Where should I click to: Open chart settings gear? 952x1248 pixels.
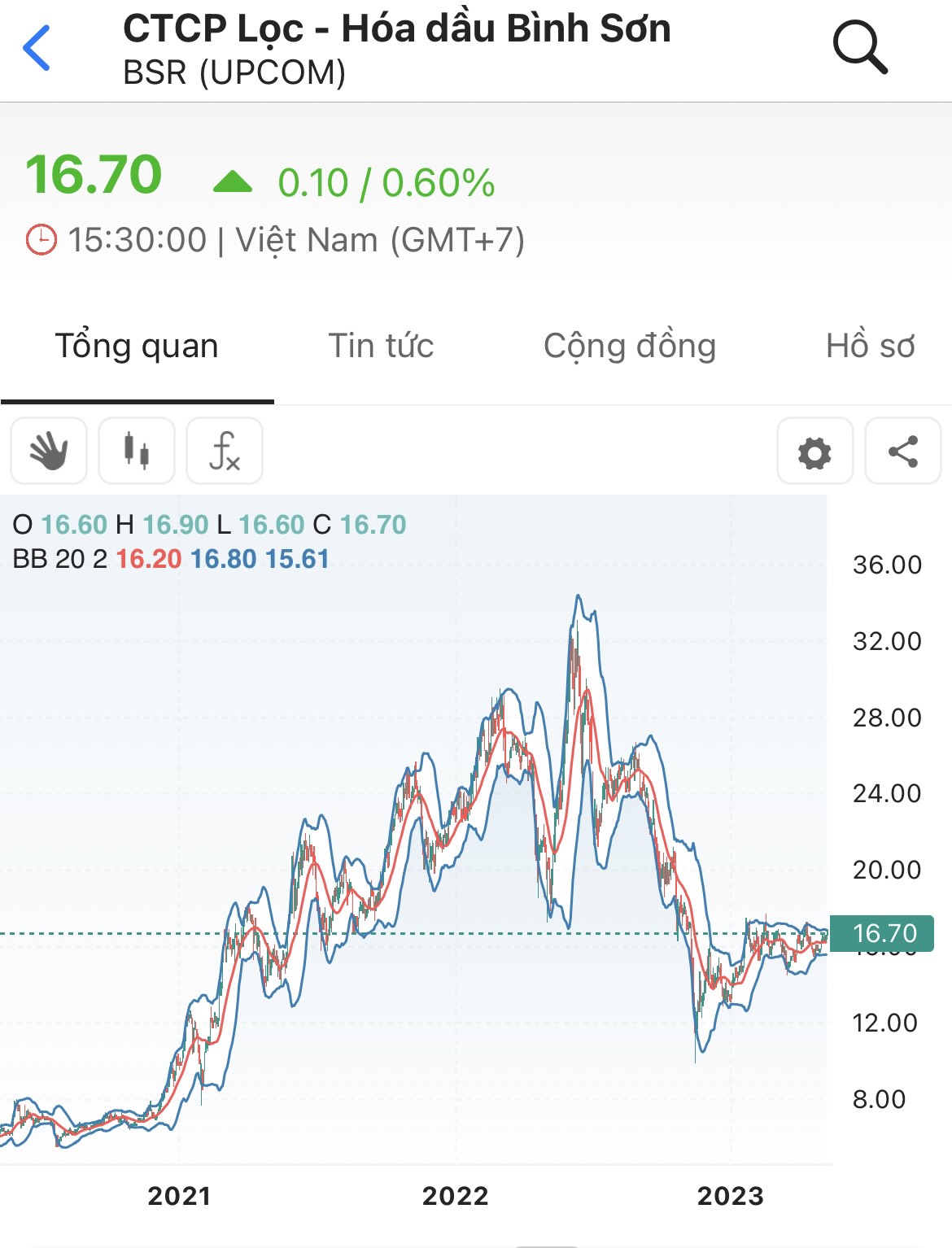click(814, 451)
